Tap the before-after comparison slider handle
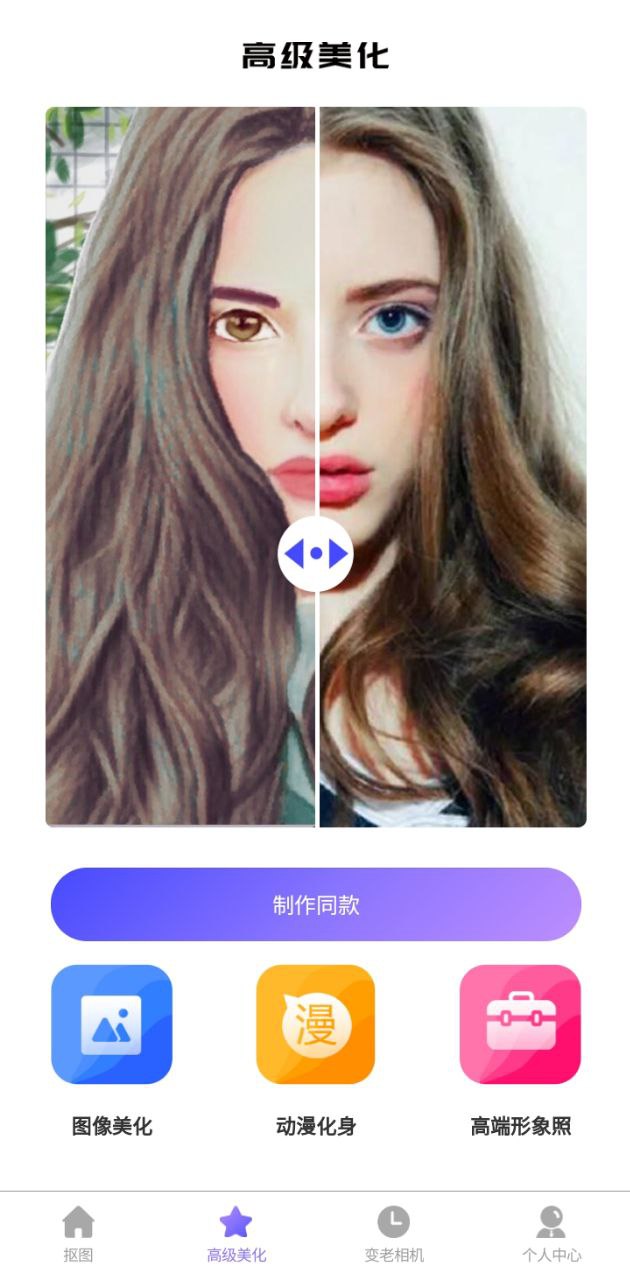The image size is (630, 1280). pos(316,552)
